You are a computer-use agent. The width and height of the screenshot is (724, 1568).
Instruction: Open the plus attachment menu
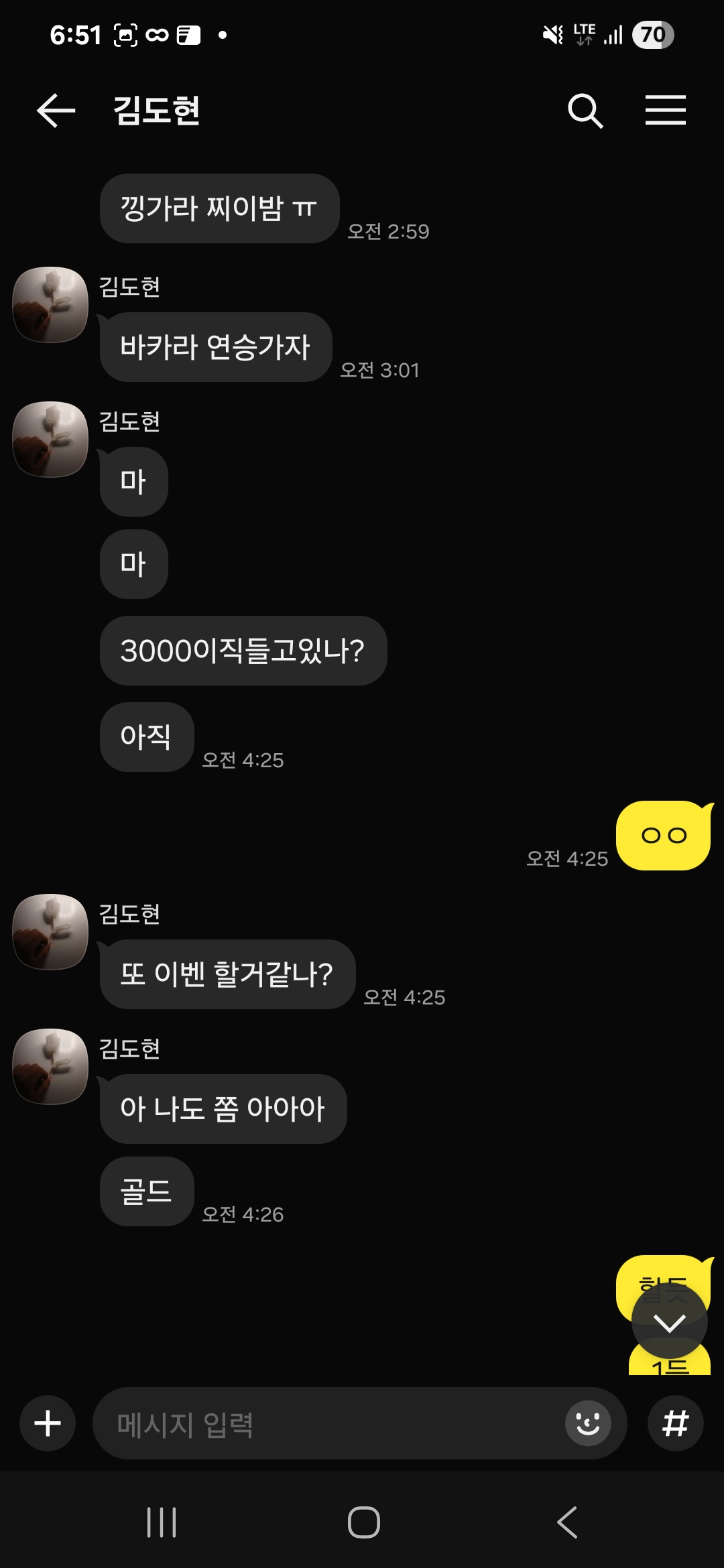click(48, 1423)
